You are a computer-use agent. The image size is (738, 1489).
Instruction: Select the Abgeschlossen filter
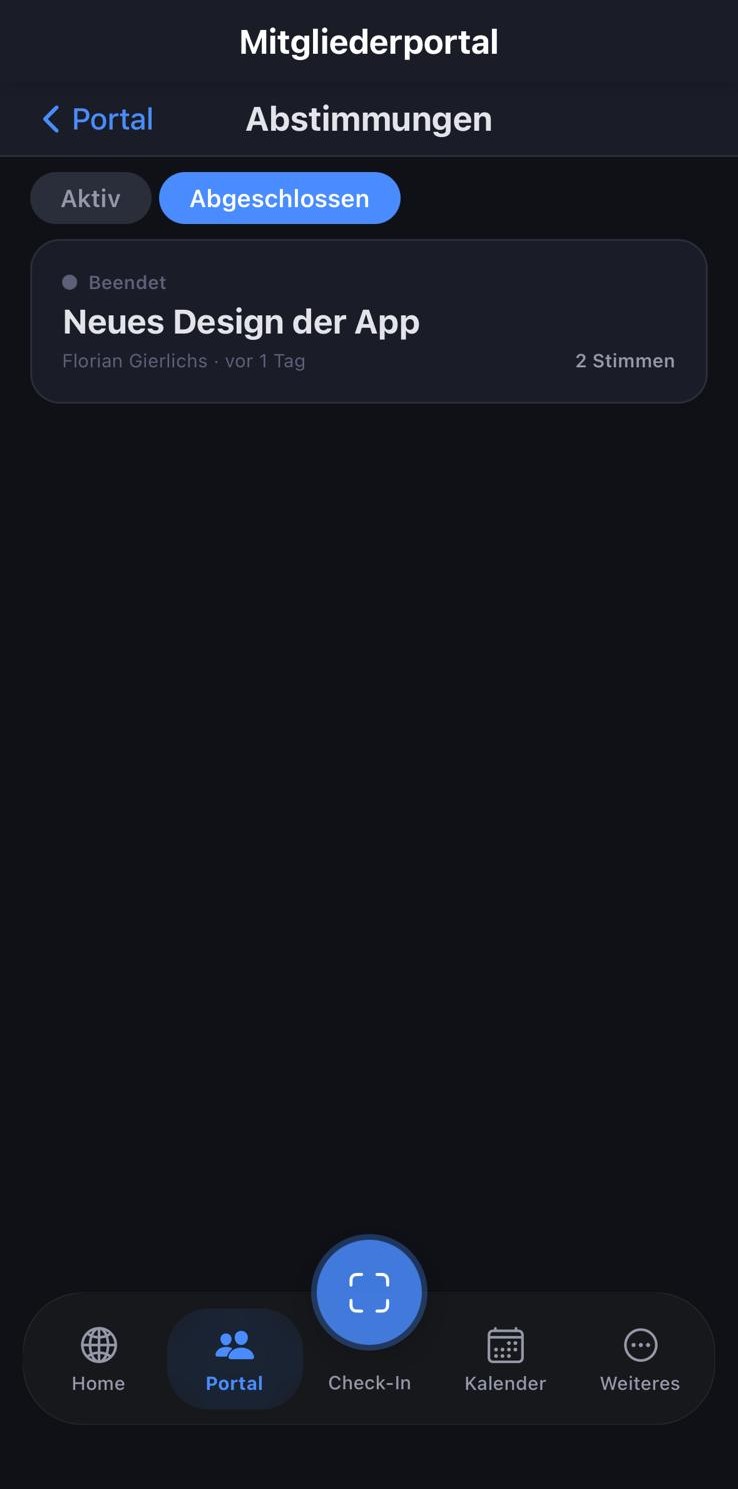[x=279, y=198]
